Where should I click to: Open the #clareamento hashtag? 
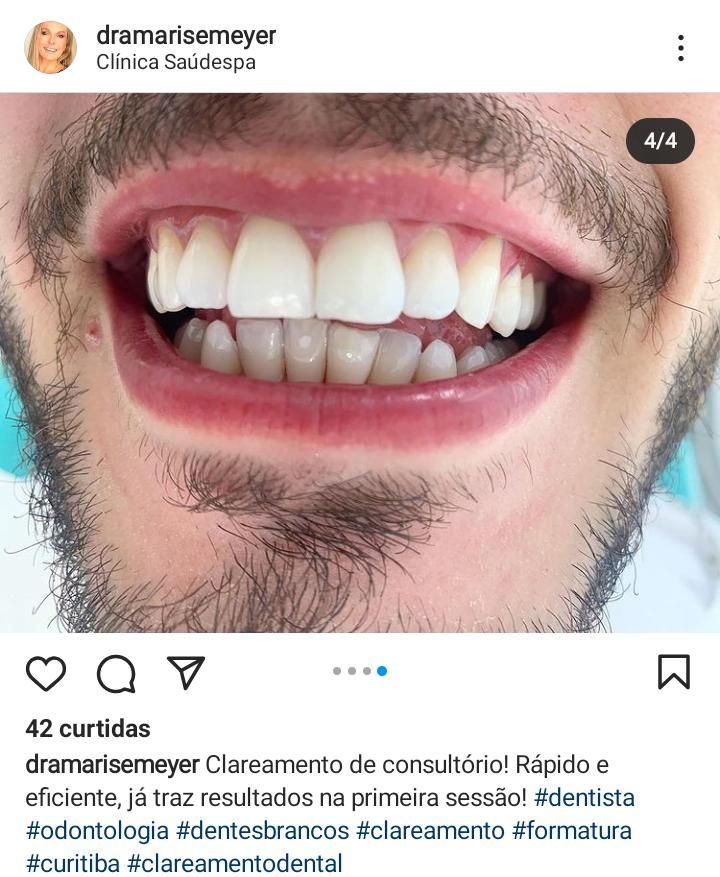coord(431,831)
